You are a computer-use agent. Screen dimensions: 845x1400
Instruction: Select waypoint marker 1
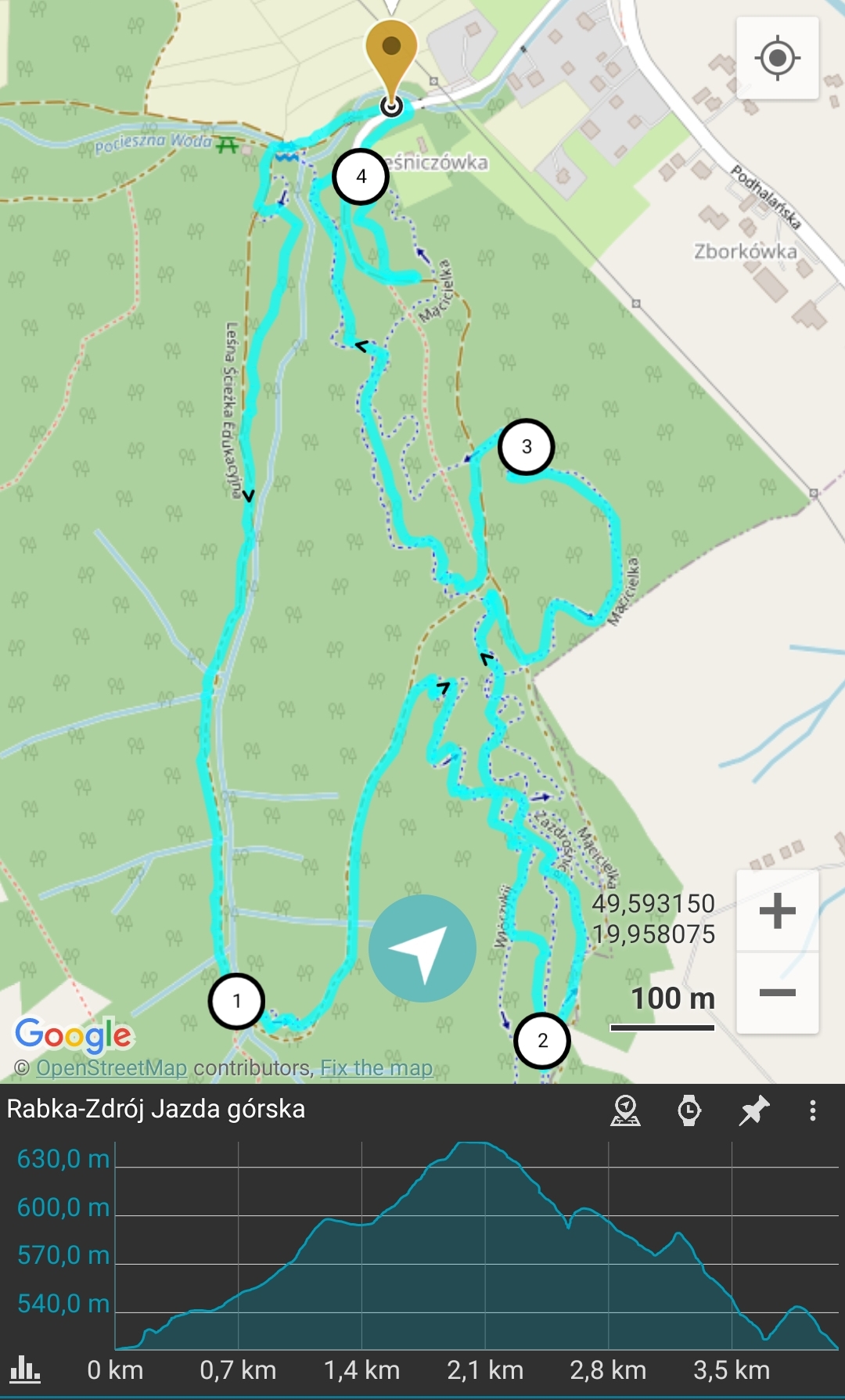pyautogui.click(x=236, y=1001)
